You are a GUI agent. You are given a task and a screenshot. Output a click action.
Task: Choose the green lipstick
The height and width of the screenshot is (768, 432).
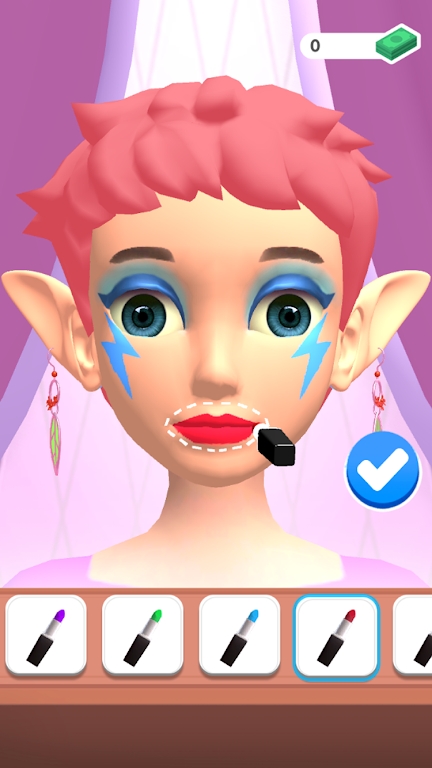pos(143,635)
